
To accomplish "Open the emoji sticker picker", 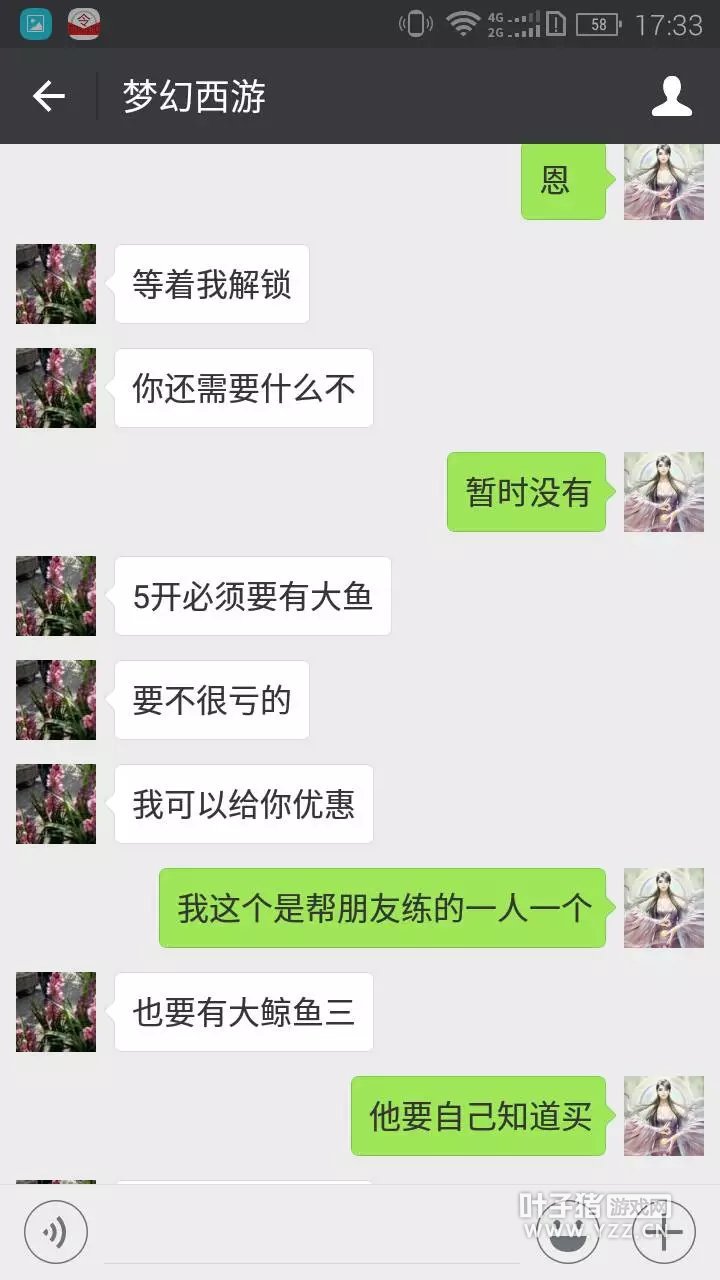I will click(x=568, y=1232).
